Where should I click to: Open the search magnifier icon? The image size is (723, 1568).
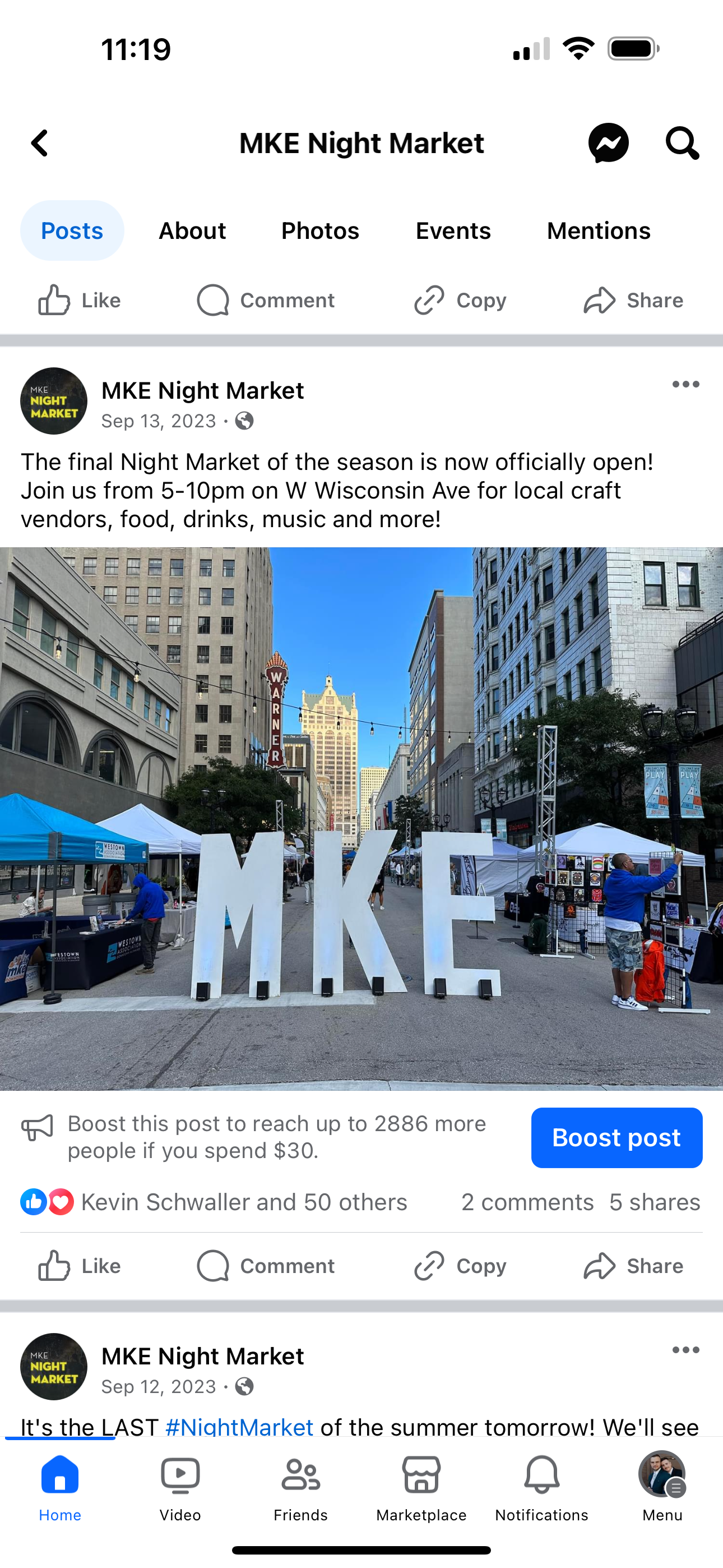pyautogui.click(x=682, y=144)
